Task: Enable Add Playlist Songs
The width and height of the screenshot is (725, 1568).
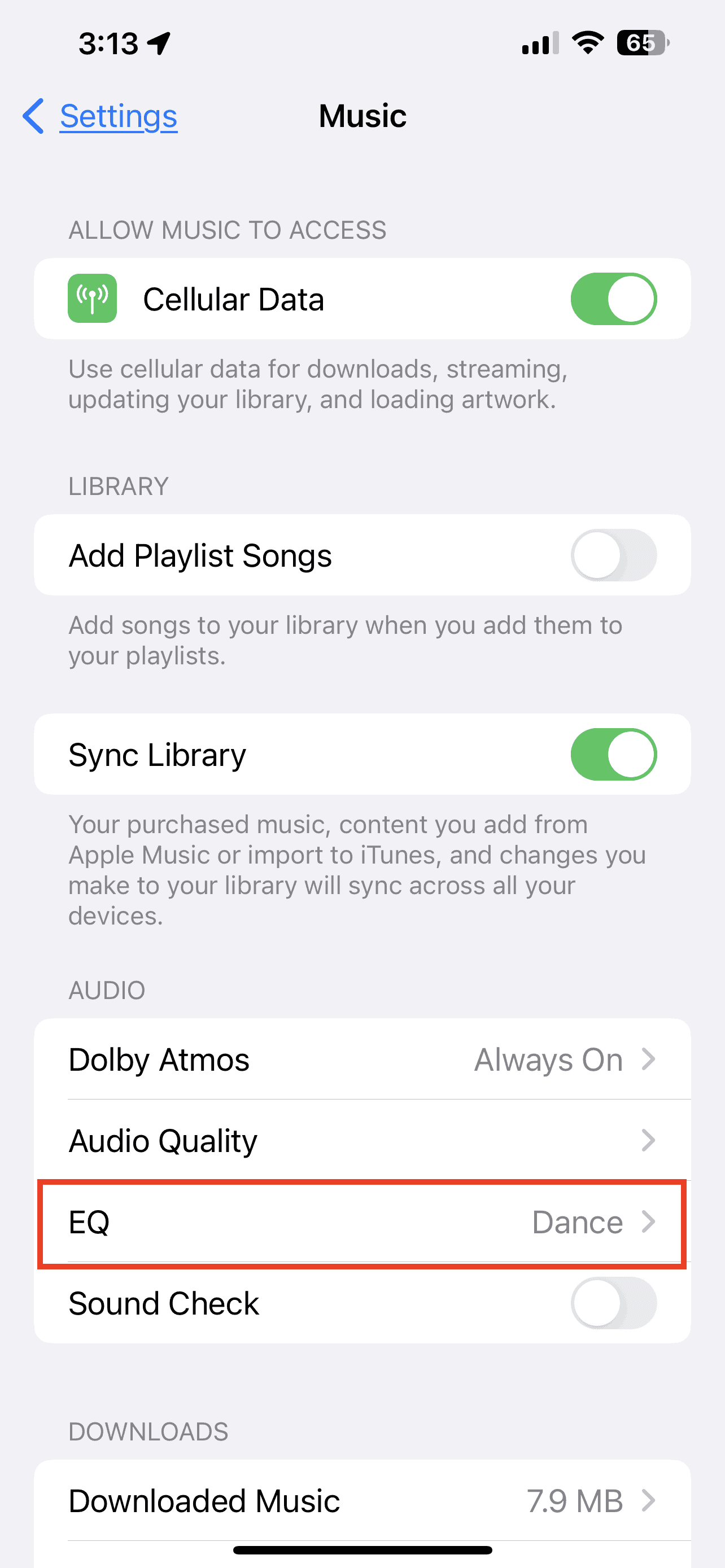Action: point(613,554)
